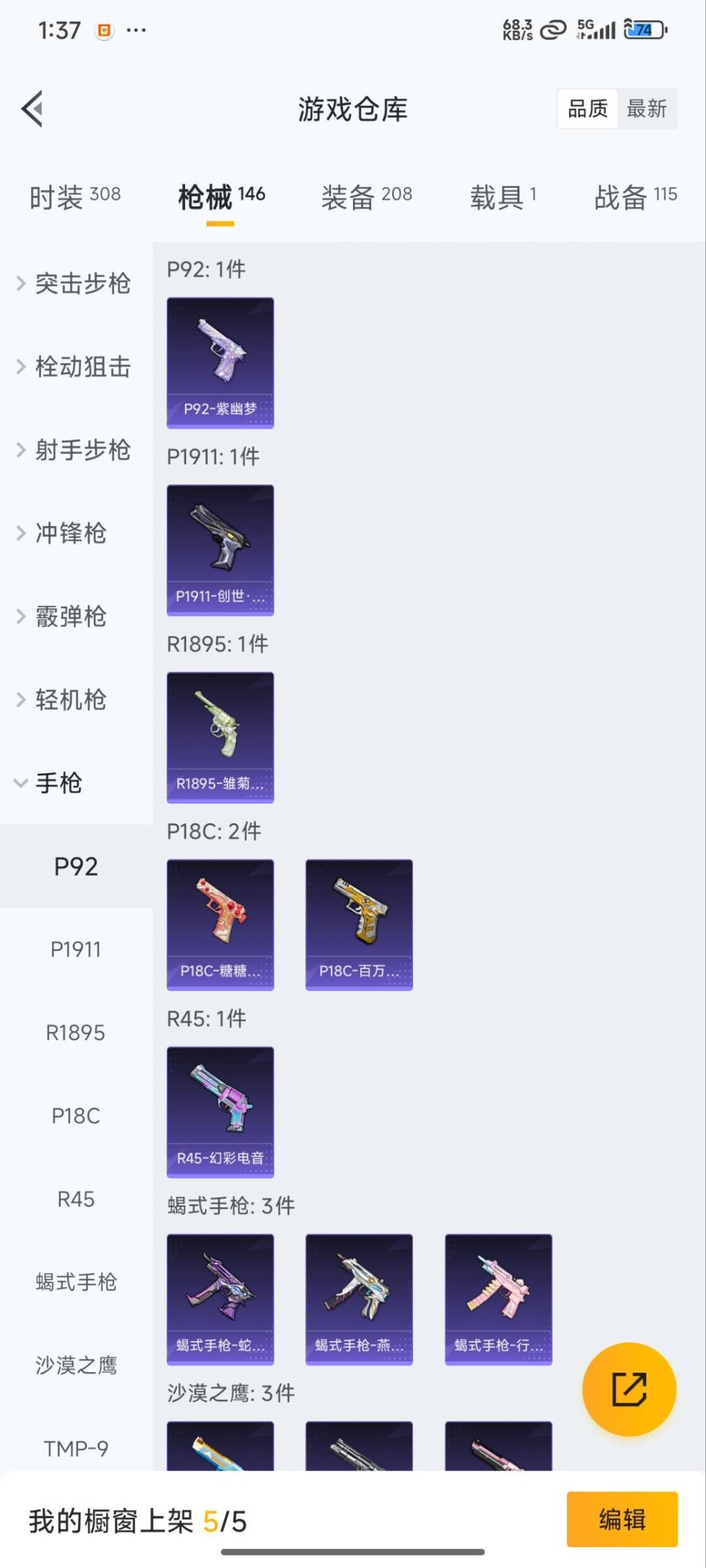Sort items by 最新
The image size is (706, 1568).
(x=646, y=108)
